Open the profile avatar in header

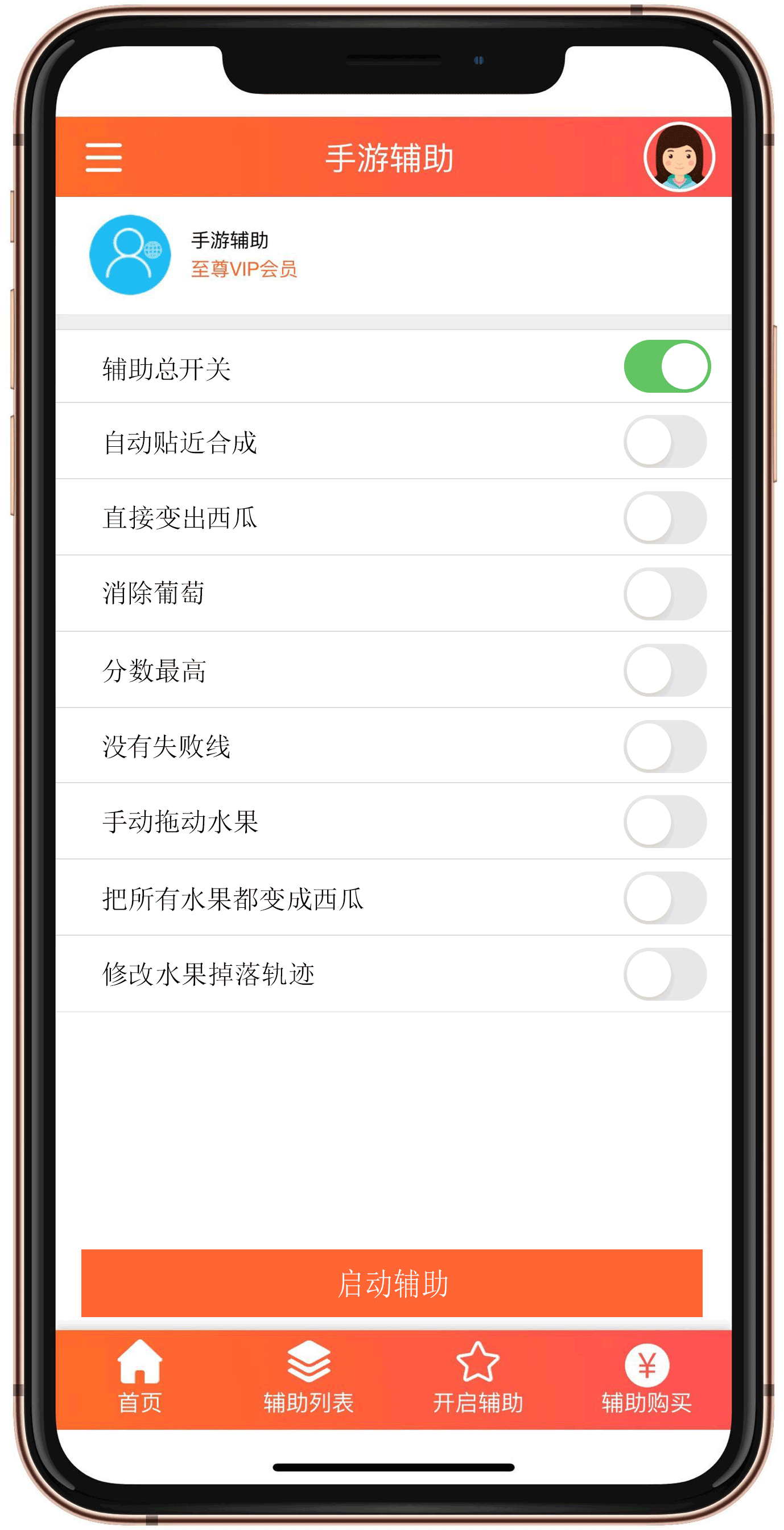679,158
